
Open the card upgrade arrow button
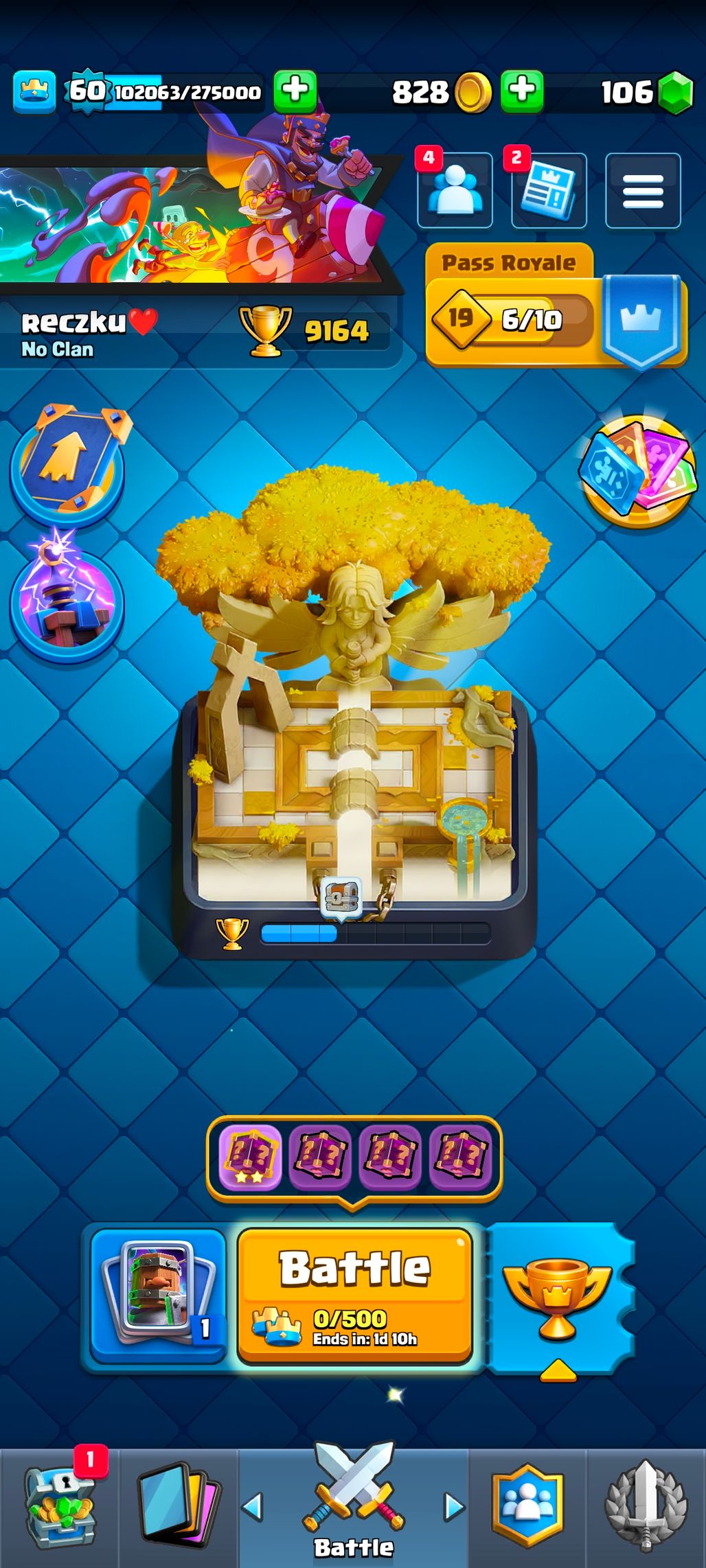click(x=68, y=465)
